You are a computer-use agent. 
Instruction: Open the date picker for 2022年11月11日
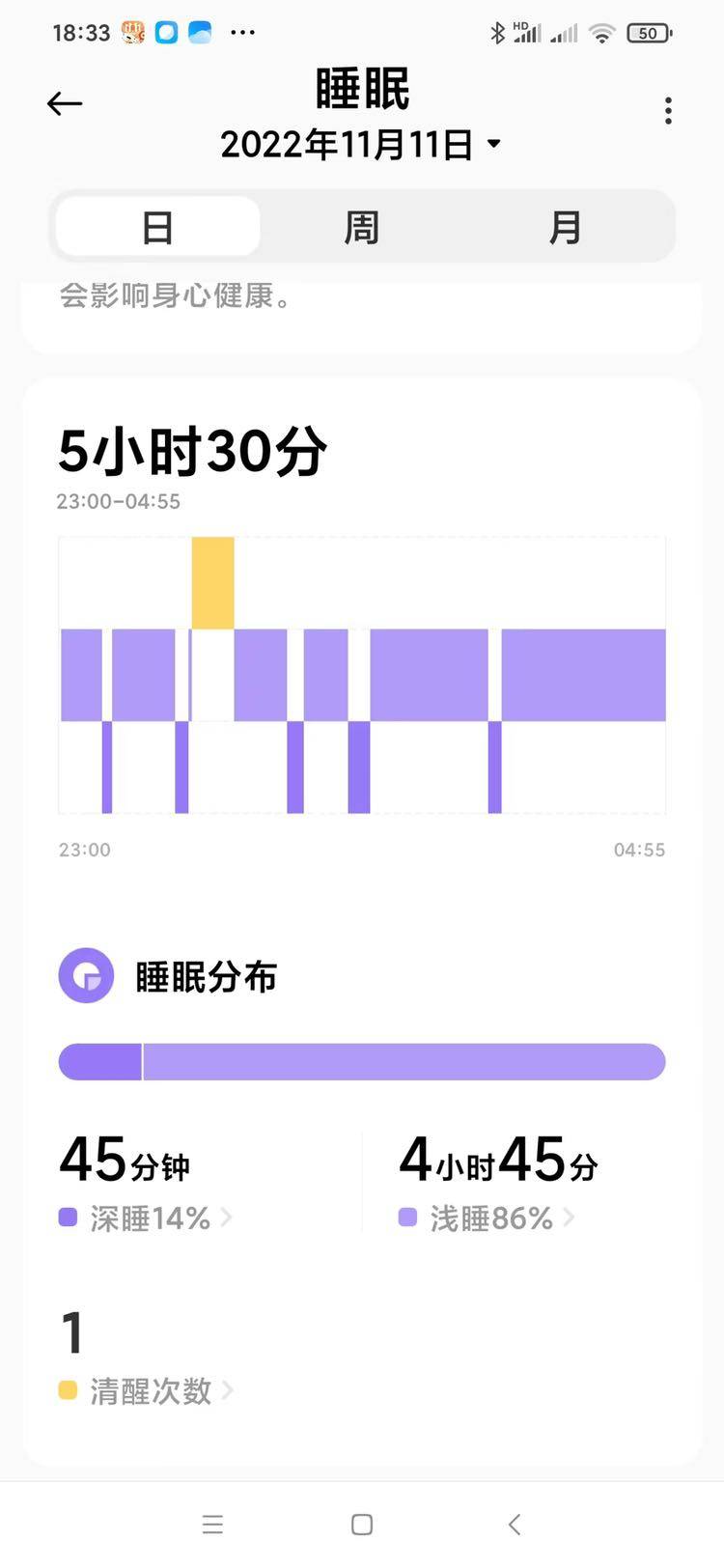pyautogui.click(x=361, y=145)
